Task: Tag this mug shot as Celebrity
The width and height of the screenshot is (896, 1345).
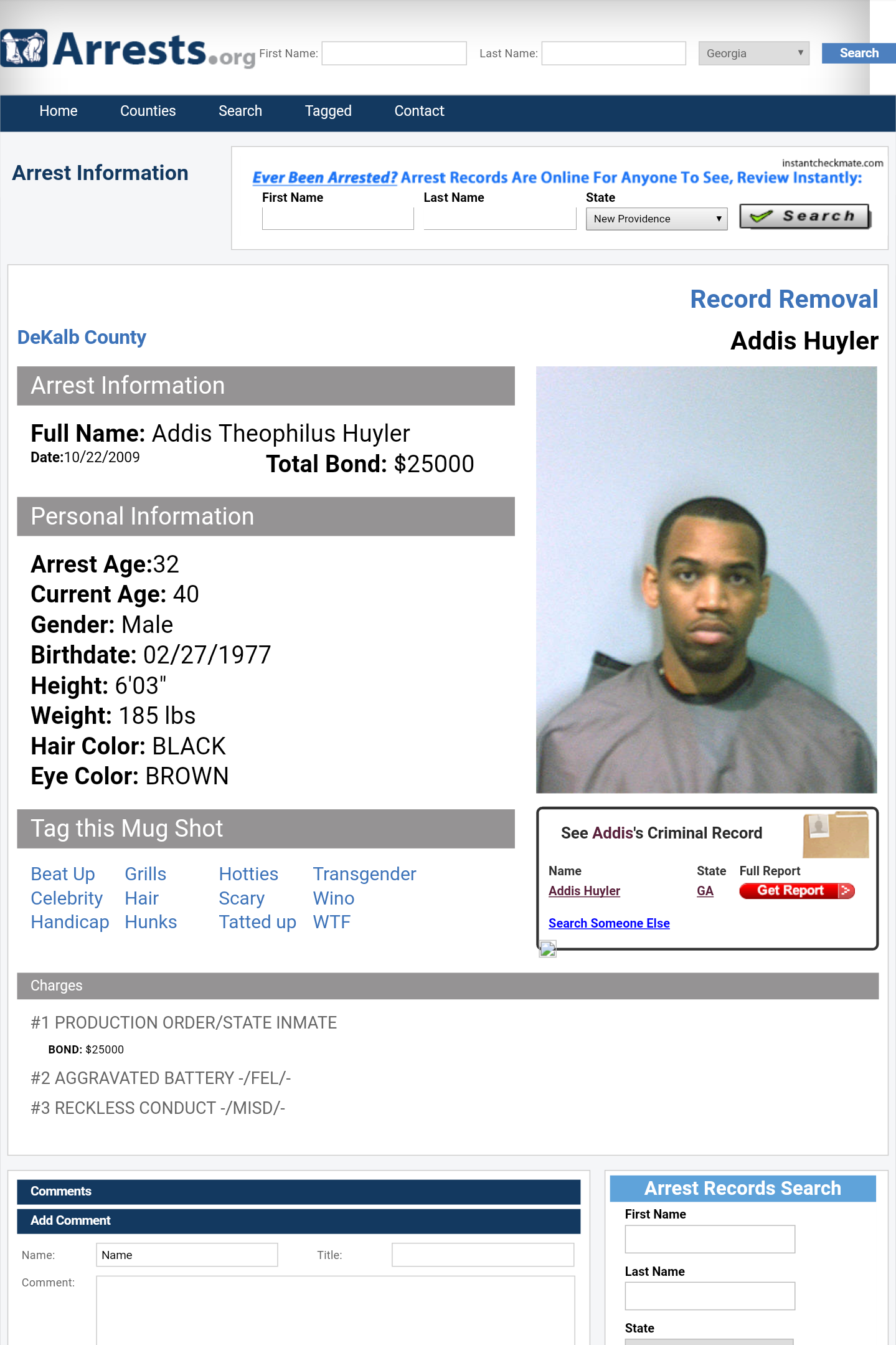Action: click(67, 898)
